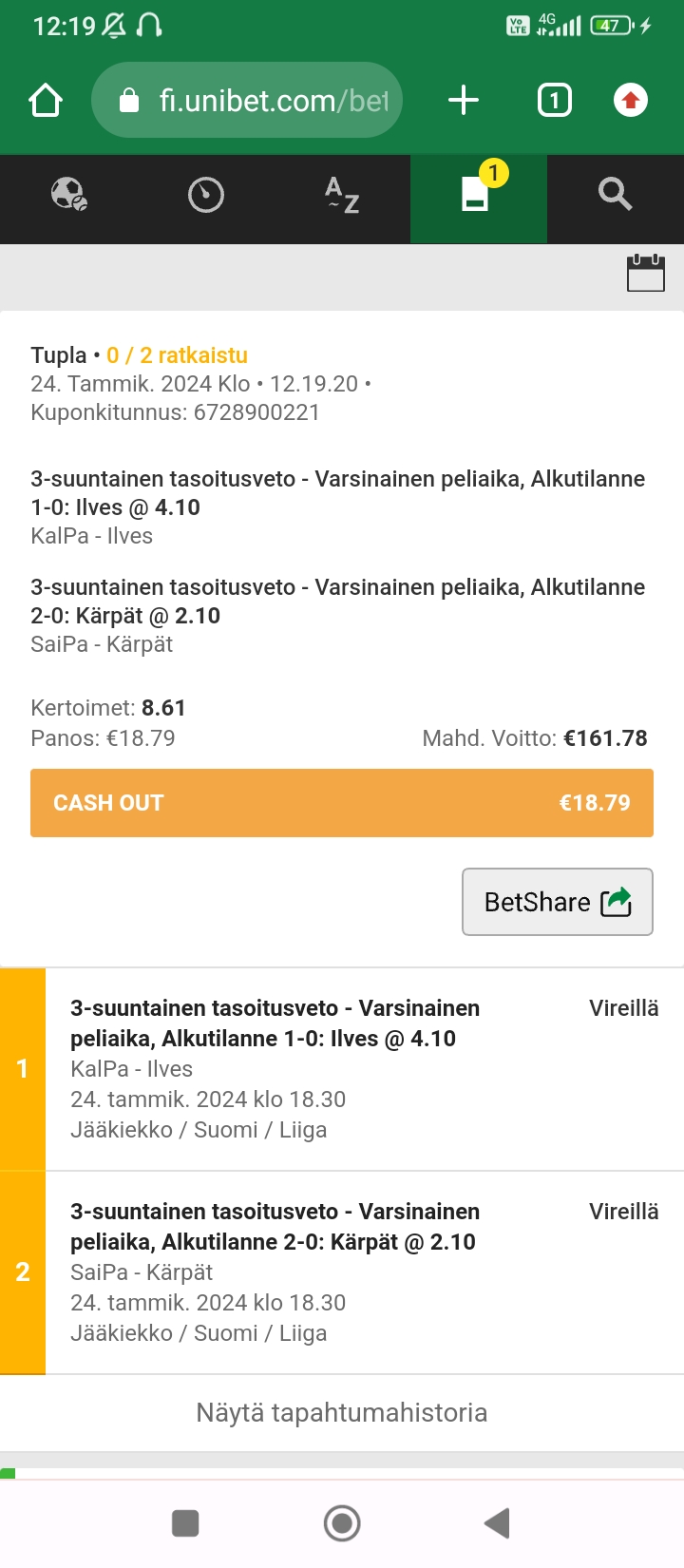Image resolution: width=684 pixels, height=1568 pixels.
Task: Open the bet slip tab
Action: coord(479,195)
